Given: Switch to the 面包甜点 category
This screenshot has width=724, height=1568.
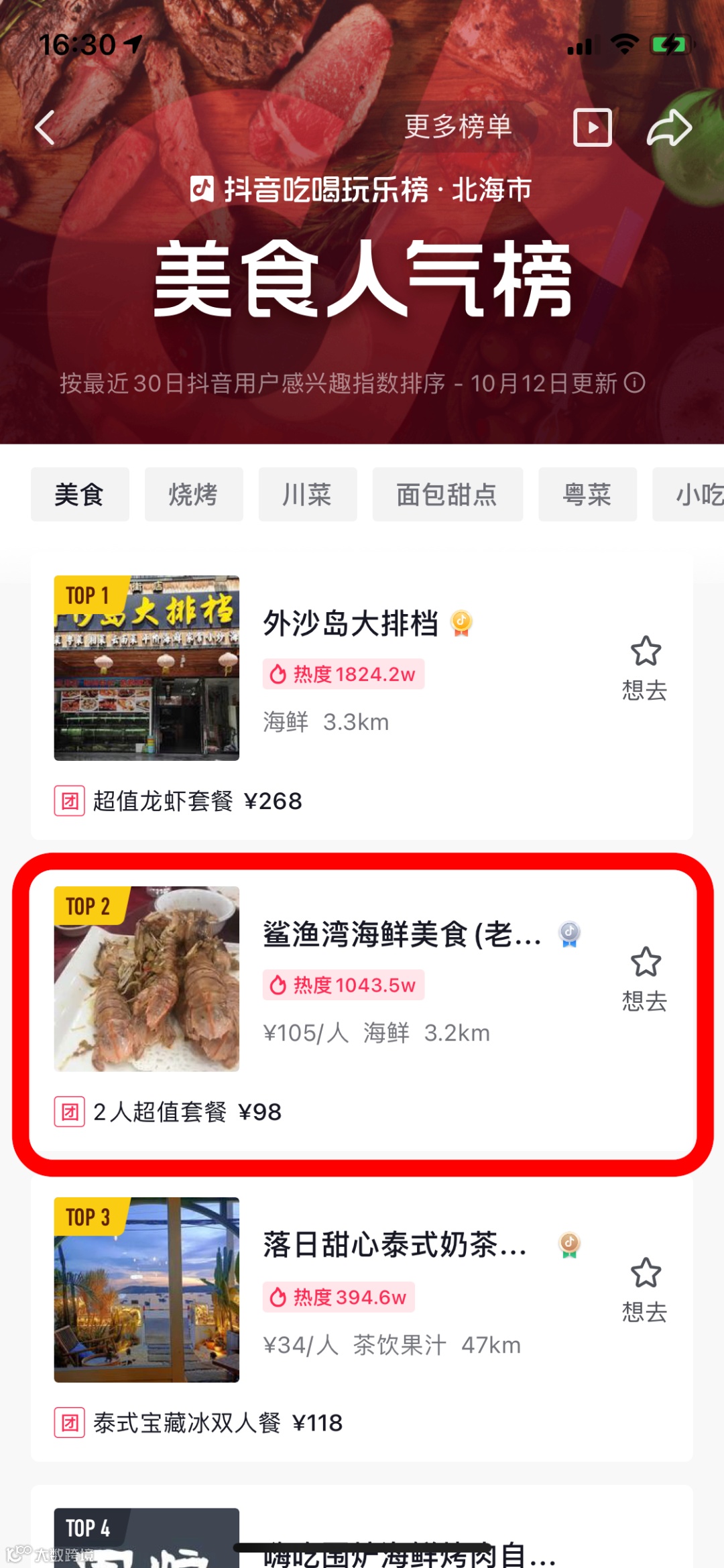Looking at the screenshot, I should click(x=447, y=495).
